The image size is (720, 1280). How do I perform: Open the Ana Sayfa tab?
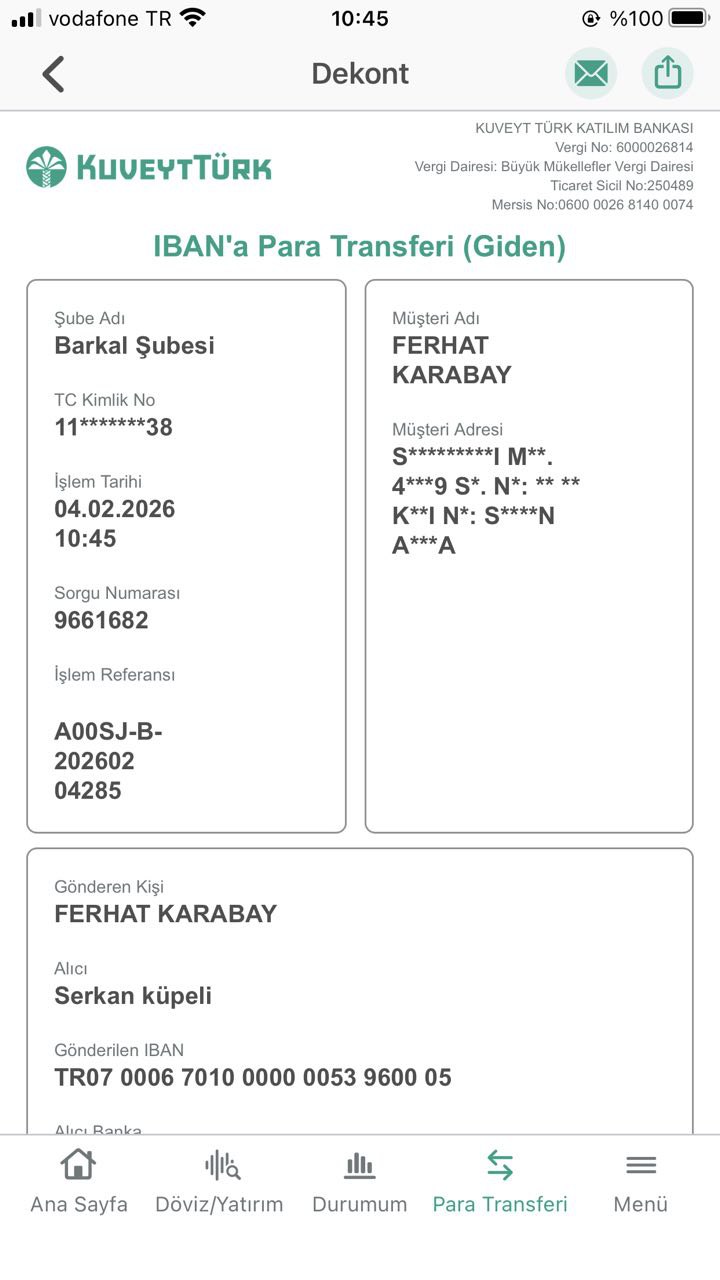pyautogui.click(x=79, y=1181)
